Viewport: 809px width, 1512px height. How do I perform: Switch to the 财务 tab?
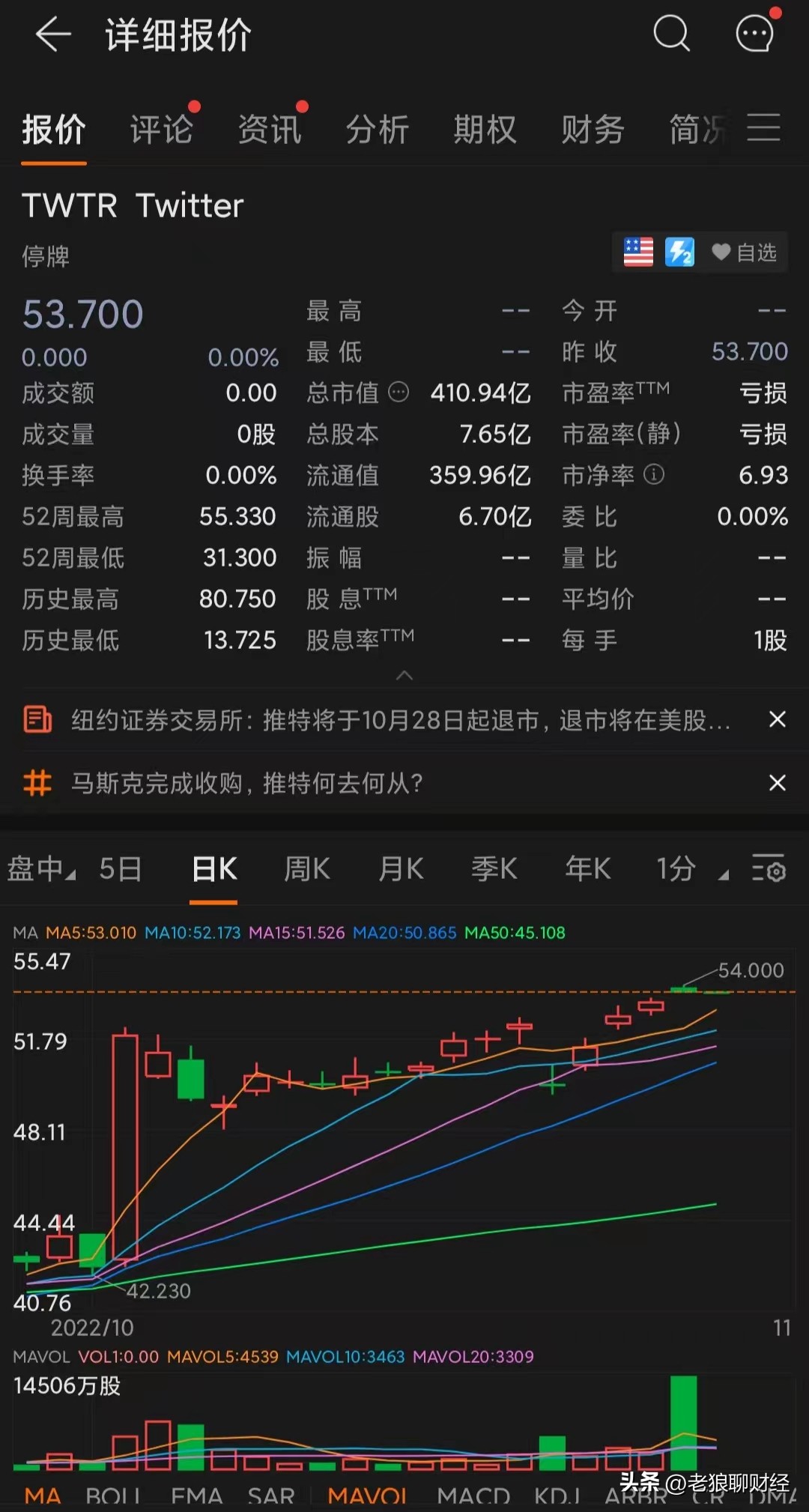[592, 129]
